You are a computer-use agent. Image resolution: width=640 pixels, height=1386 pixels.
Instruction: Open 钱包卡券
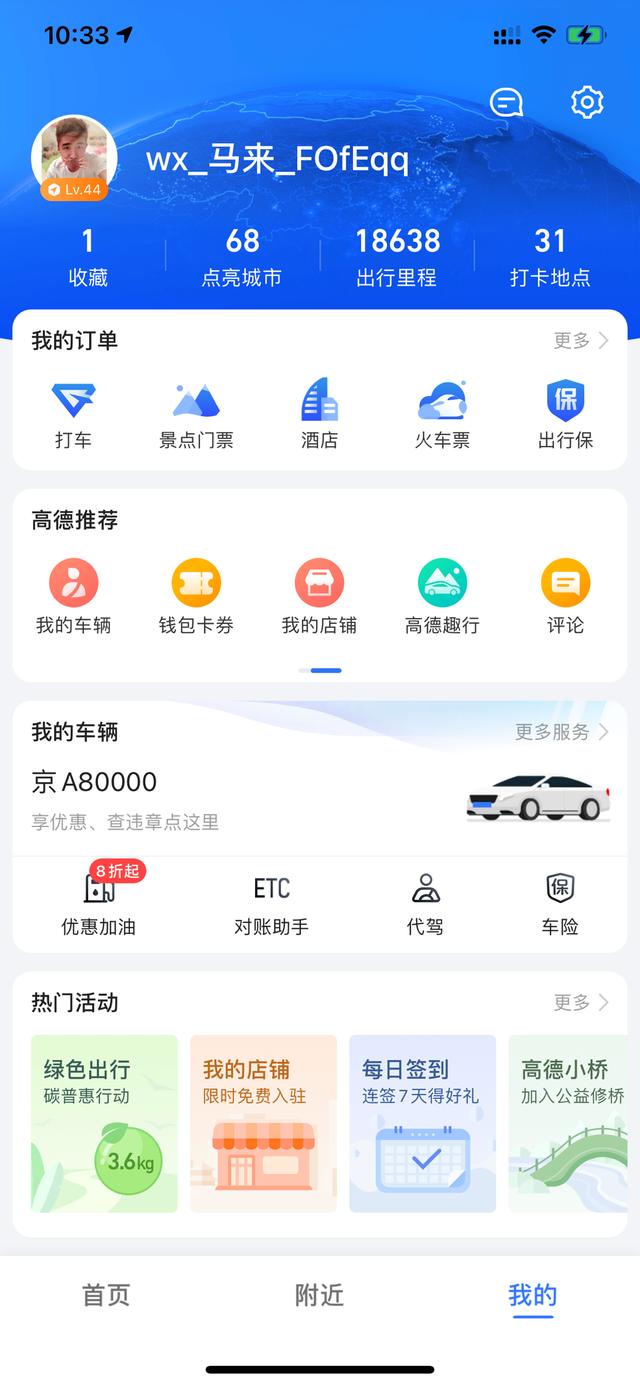[196, 597]
